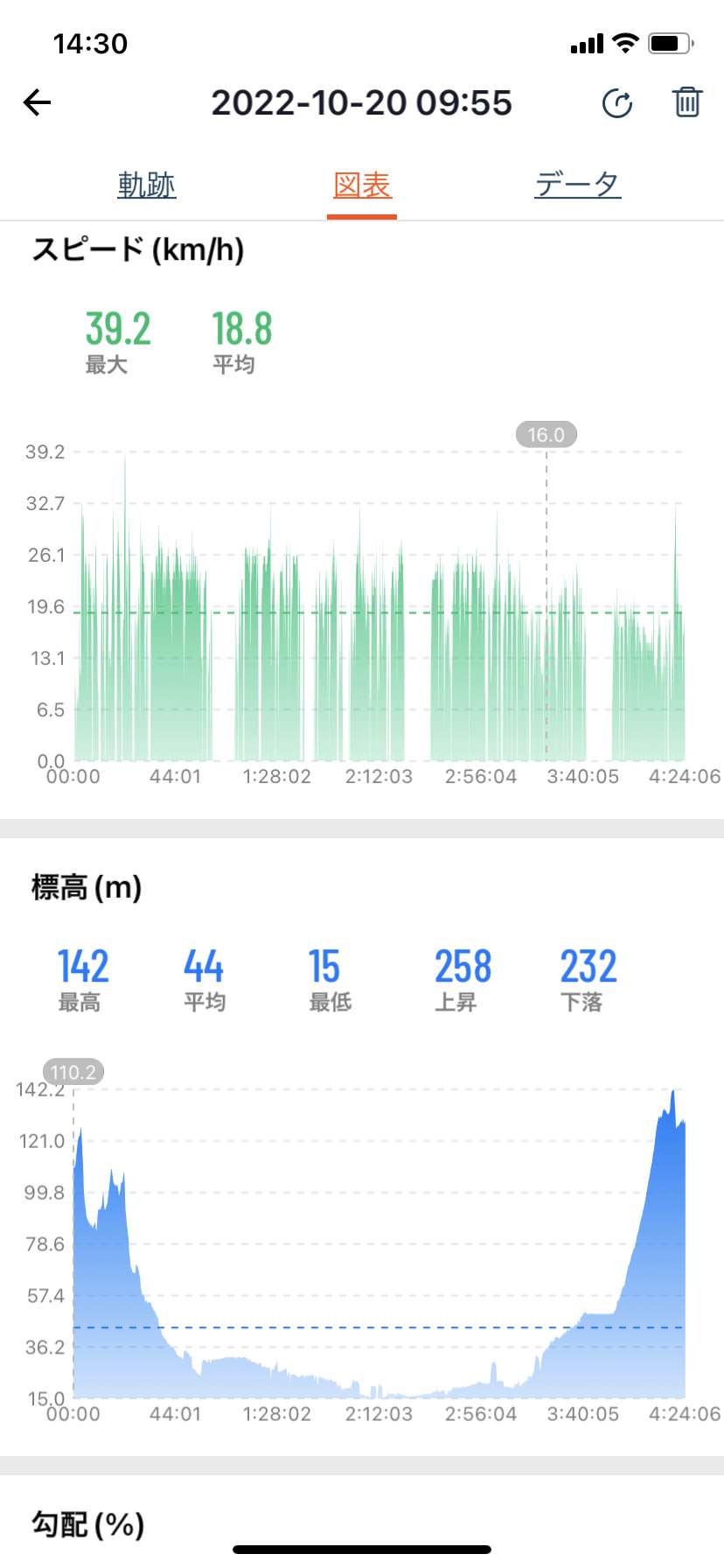Switch to the 軌跡 tab
The image size is (724, 1568).
click(147, 185)
